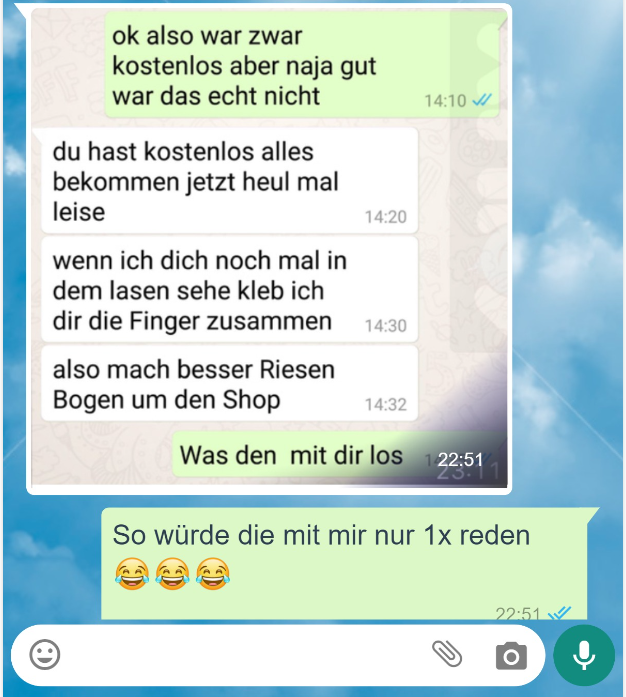Screen dimensions: 626x697
Task: Open the emoji picker
Action: tap(45, 655)
